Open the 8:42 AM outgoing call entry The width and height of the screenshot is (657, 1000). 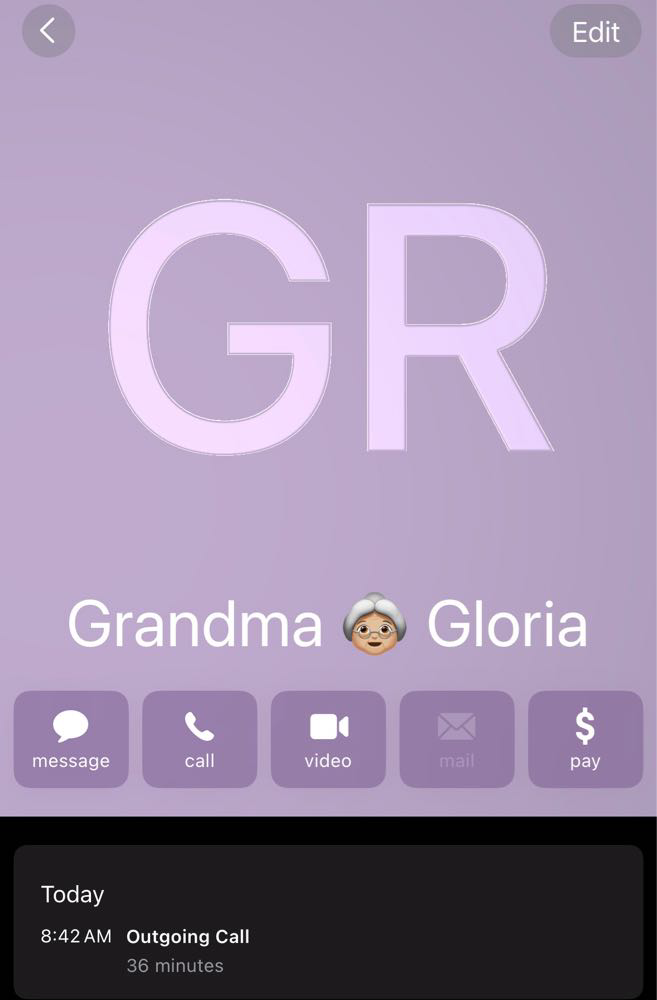coord(328,950)
